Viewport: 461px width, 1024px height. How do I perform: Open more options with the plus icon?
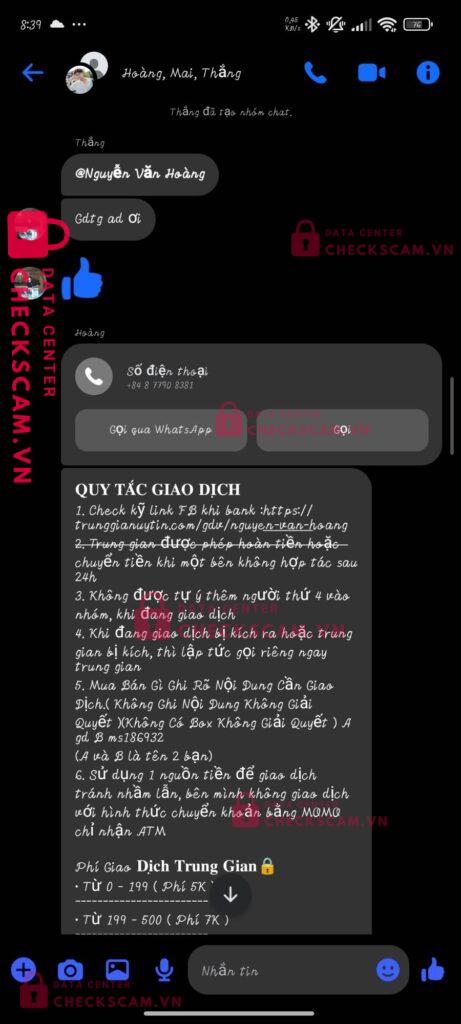(24, 970)
